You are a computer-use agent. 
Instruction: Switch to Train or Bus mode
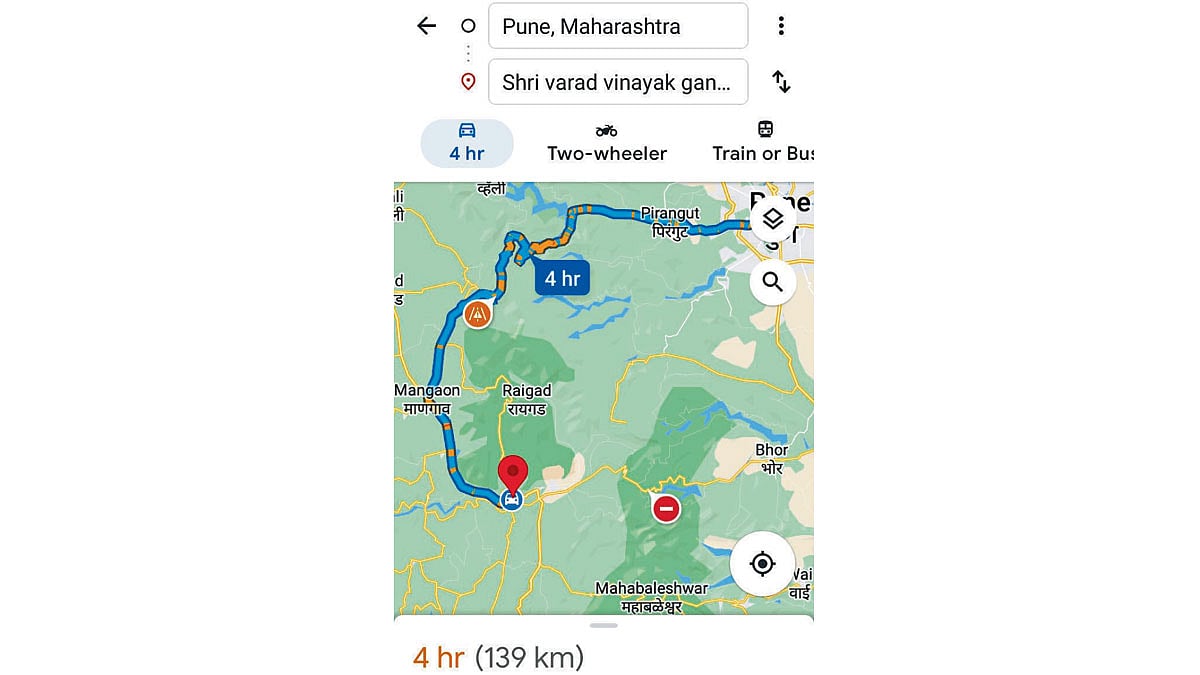(763, 143)
